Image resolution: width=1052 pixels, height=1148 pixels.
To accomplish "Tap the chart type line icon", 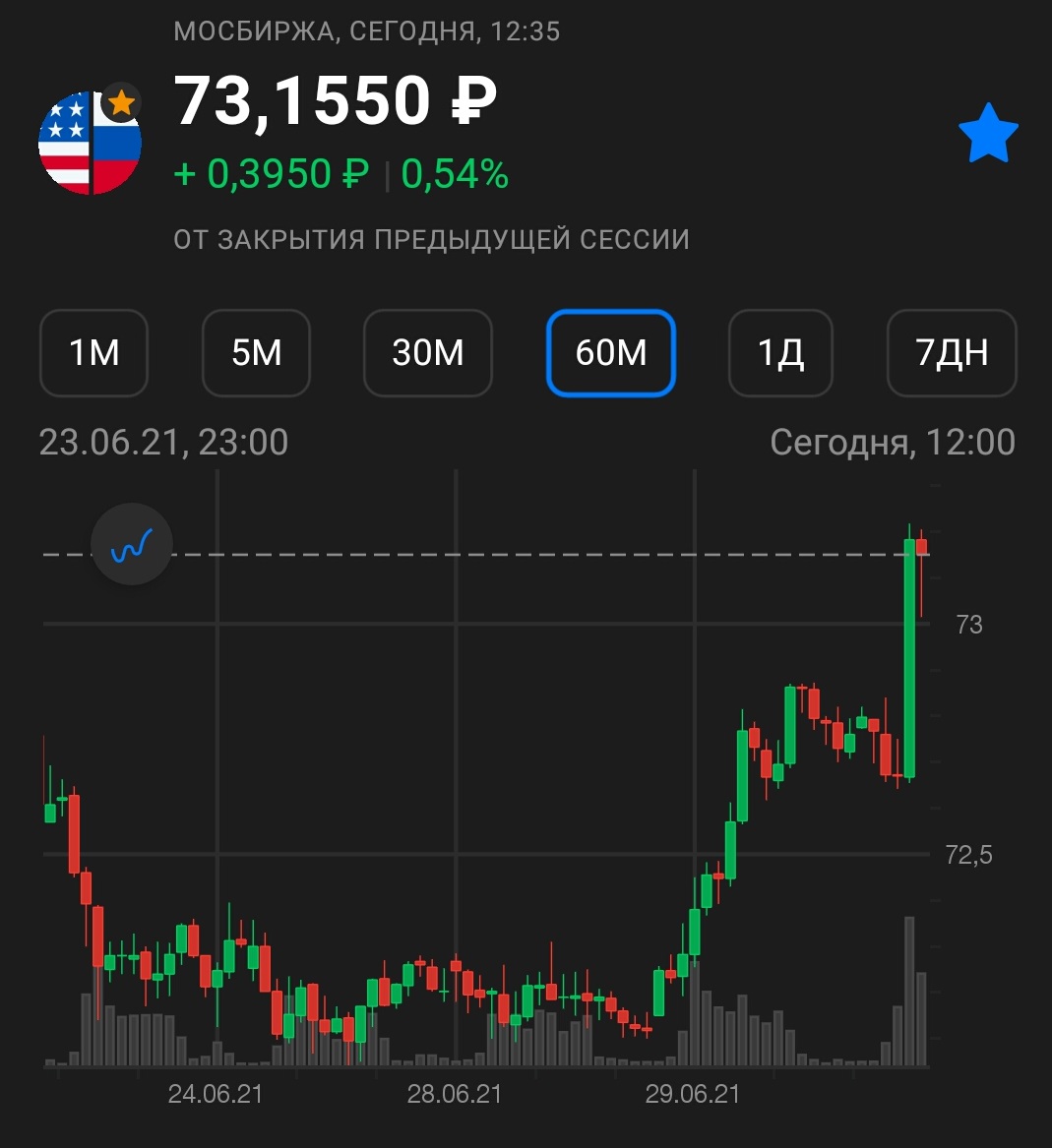I will pos(132,544).
